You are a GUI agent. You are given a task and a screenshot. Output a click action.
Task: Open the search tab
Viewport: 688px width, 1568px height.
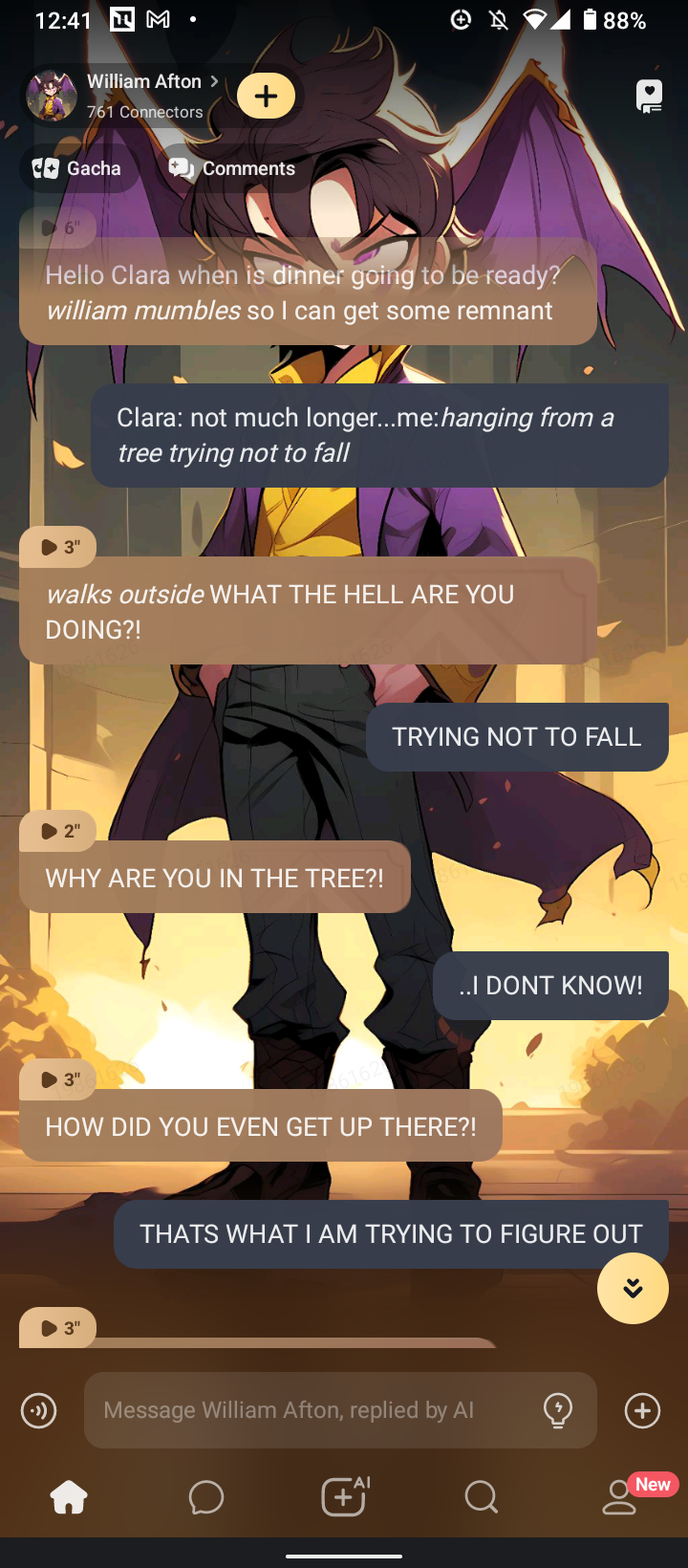(x=482, y=1497)
